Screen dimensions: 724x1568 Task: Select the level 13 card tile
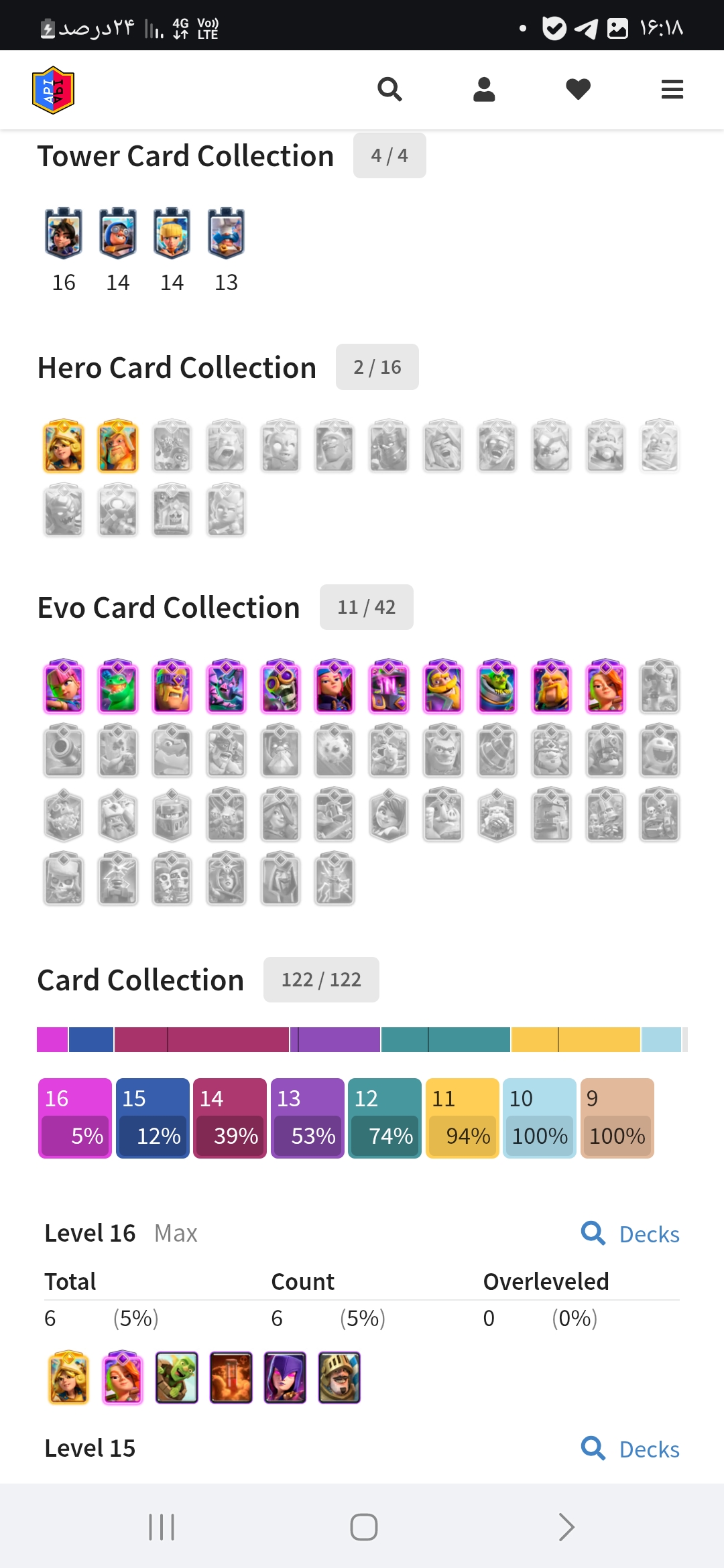click(x=308, y=1118)
